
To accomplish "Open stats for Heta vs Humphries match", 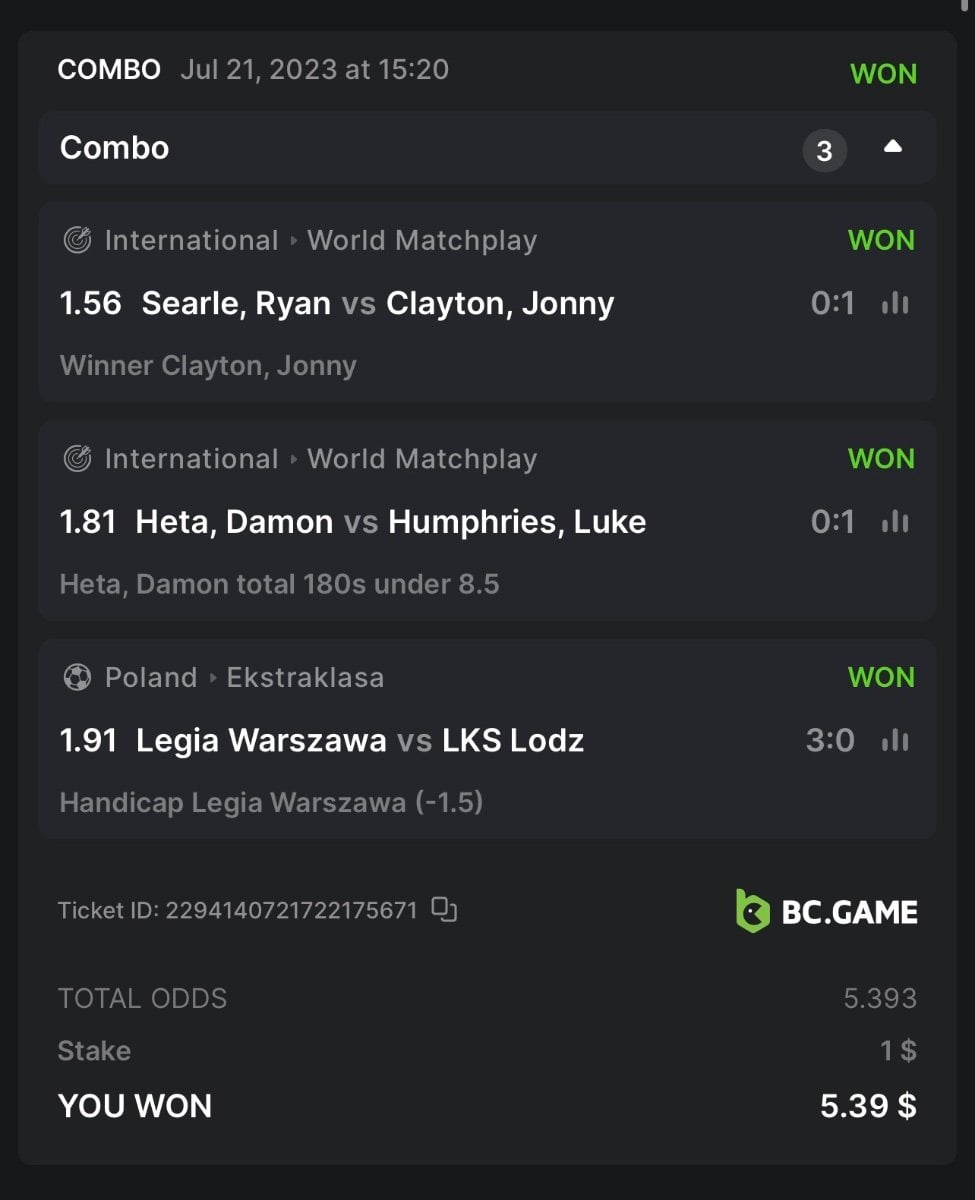I will 894,521.
